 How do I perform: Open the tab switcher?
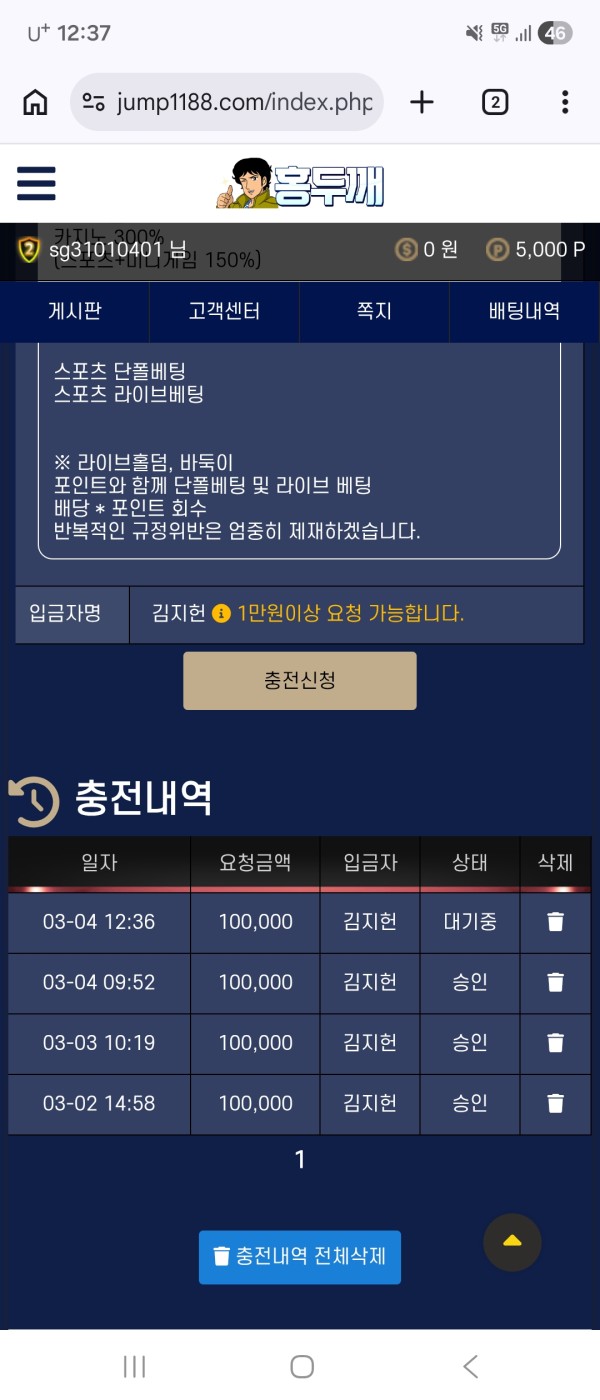click(x=495, y=102)
